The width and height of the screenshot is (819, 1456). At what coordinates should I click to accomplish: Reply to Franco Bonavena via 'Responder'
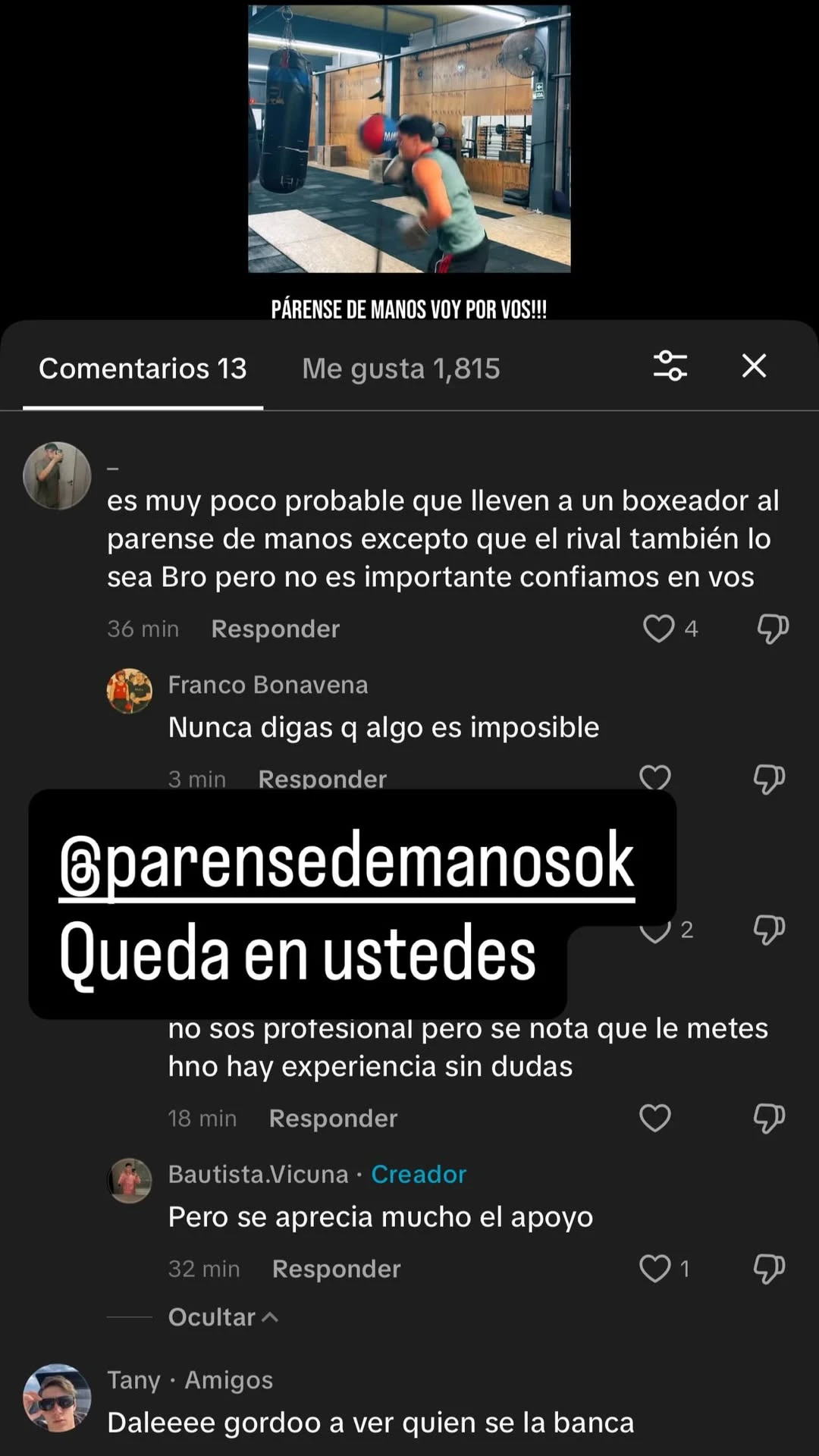point(322,778)
